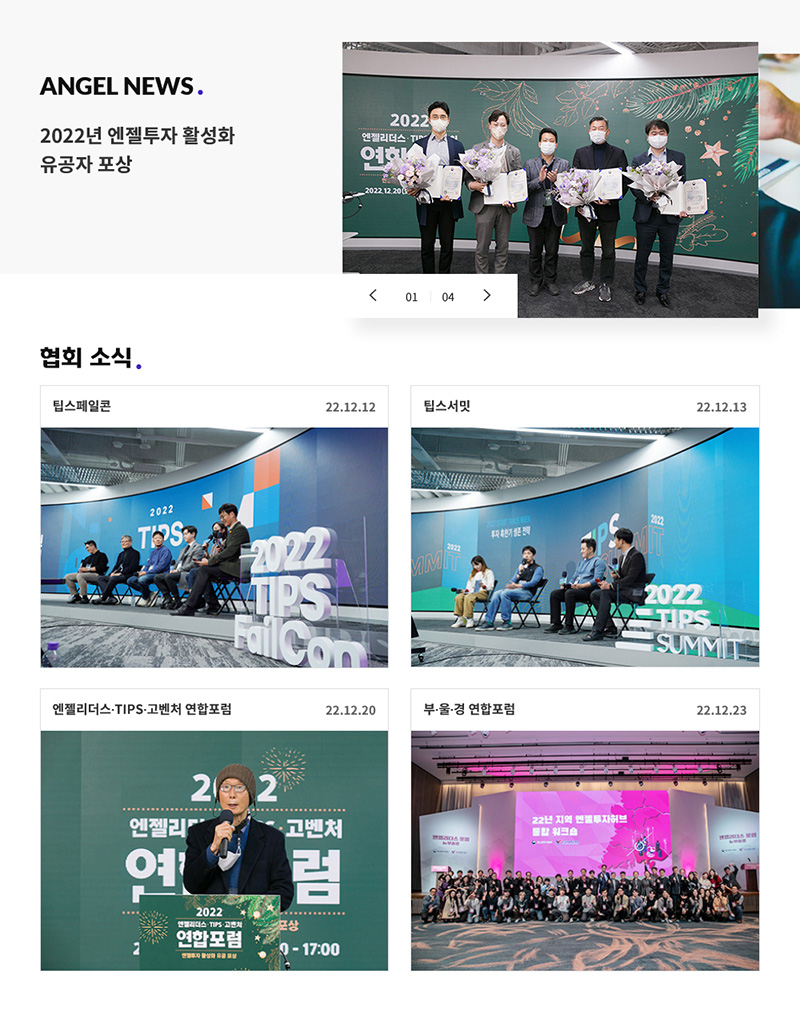Go to the next Angel News slide
This screenshot has width=800, height=1009.
click(487, 296)
